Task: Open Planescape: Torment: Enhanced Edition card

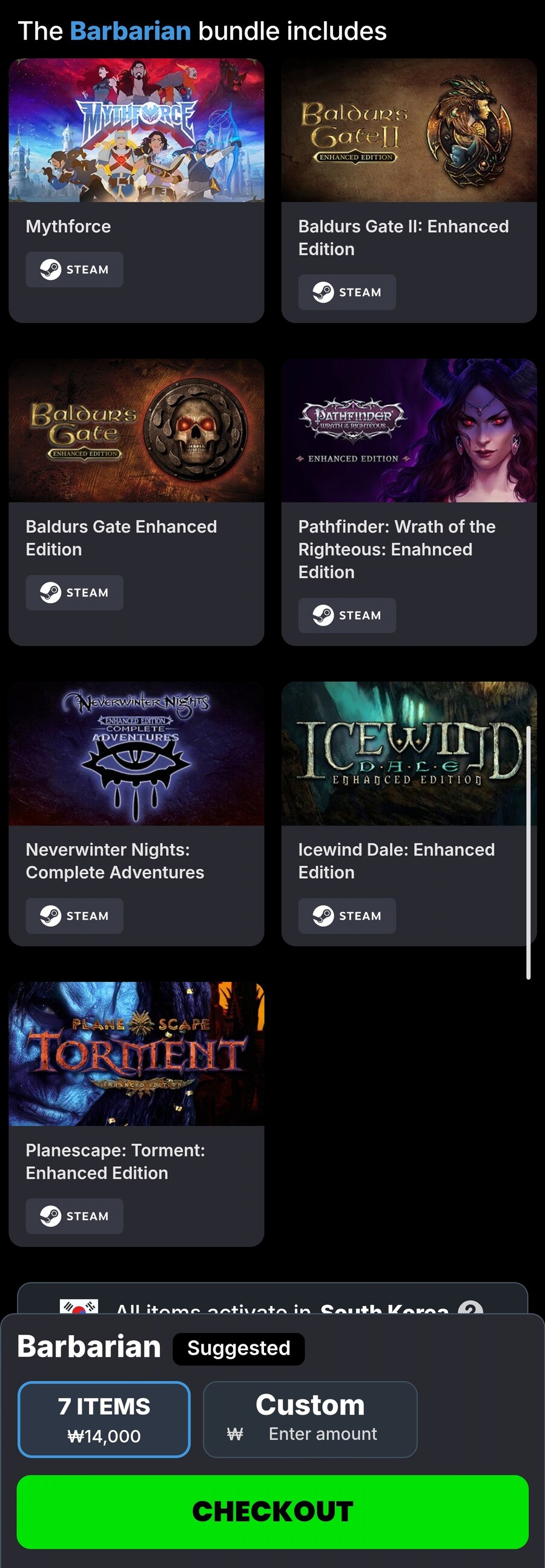Action: 136,1053
